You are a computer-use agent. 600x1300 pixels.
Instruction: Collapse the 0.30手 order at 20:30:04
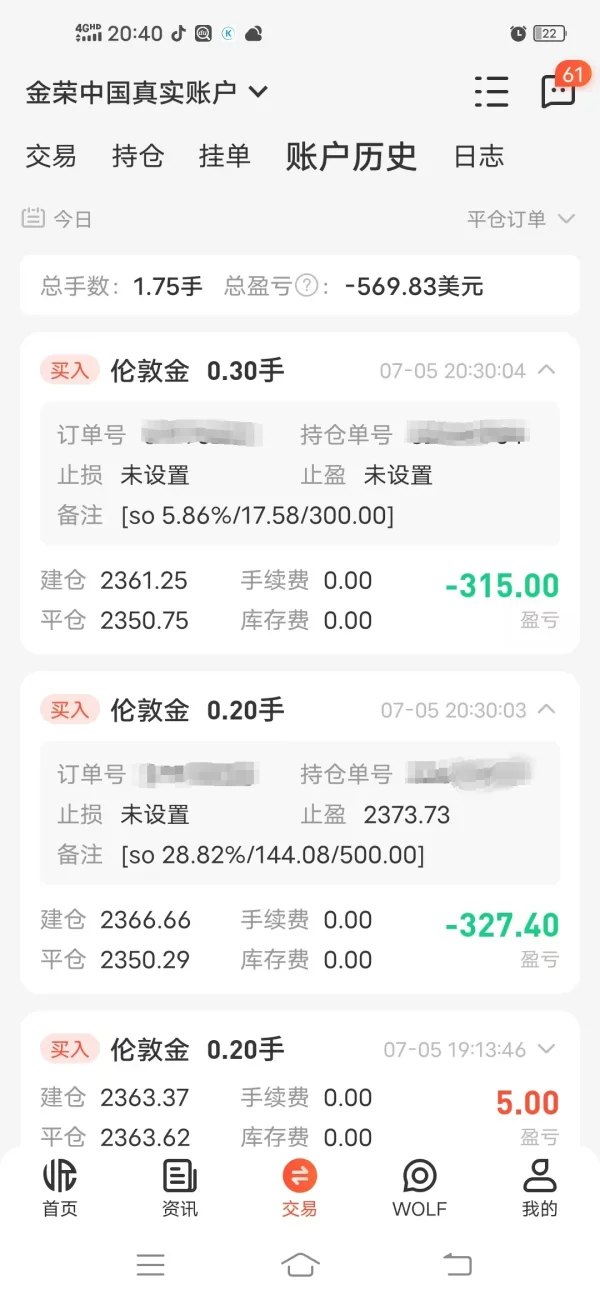pyautogui.click(x=547, y=370)
